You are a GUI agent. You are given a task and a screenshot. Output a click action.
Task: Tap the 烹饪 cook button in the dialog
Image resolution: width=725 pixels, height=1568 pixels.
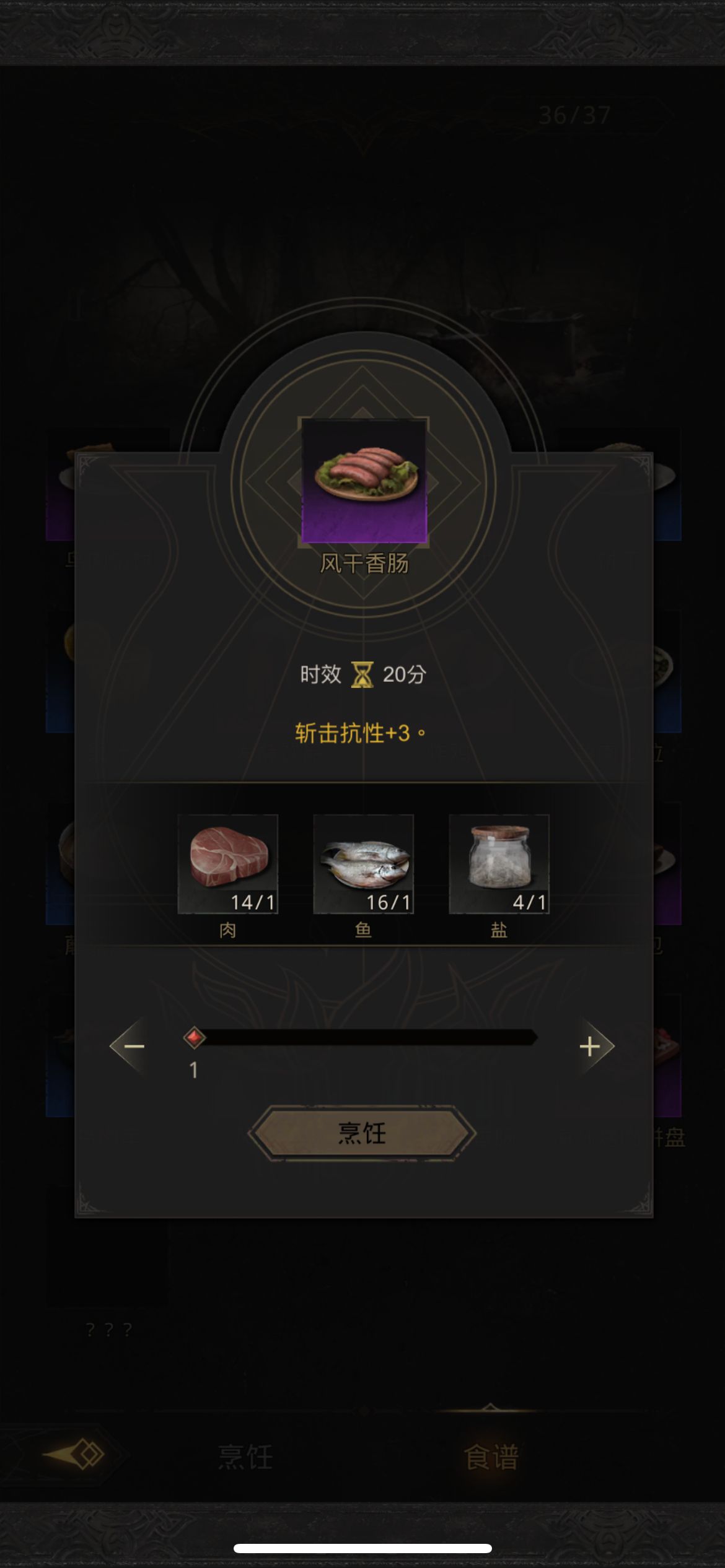coord(362,1133)
